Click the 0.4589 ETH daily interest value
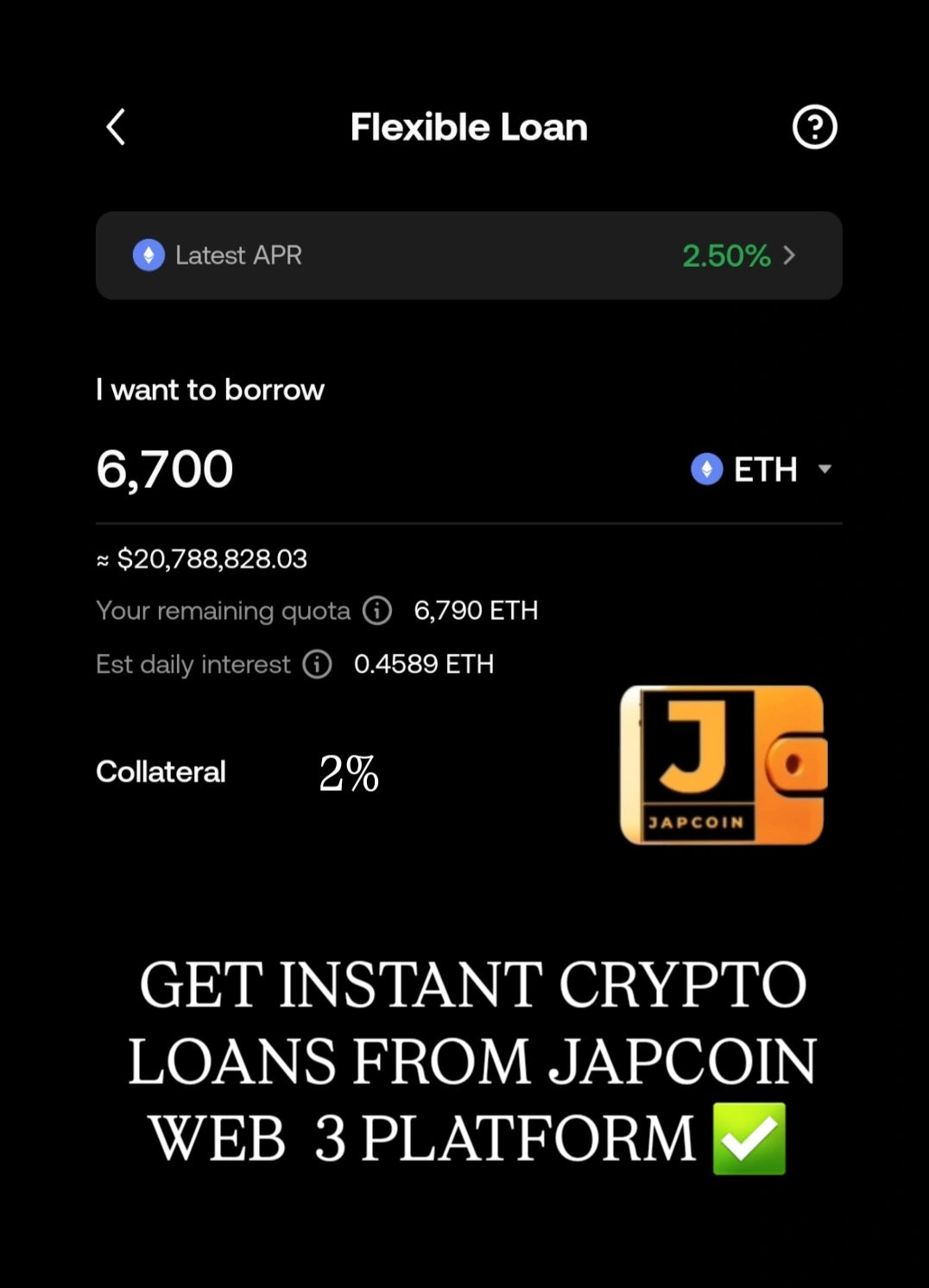This screenshot has height=1288, width=929. coord(426,665)
